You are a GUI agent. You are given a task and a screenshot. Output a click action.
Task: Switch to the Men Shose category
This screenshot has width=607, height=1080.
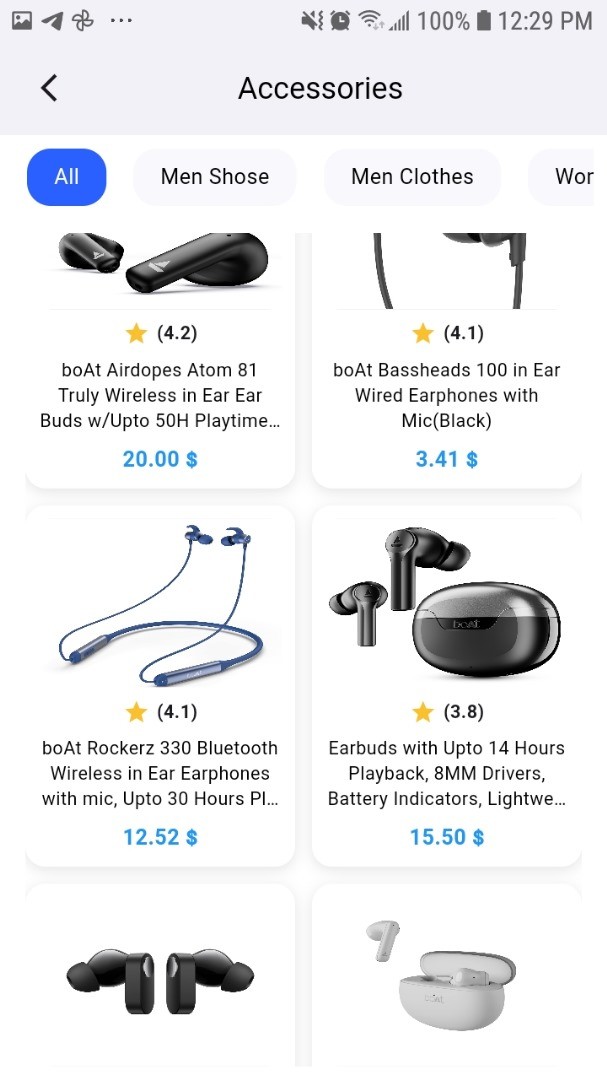(x=215, y=177)
